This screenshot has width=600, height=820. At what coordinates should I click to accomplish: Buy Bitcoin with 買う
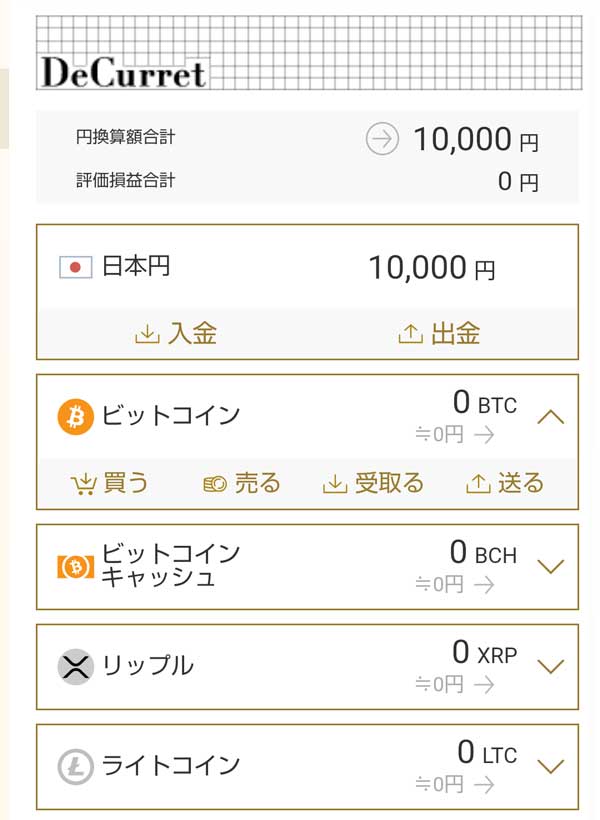tap(110, 484)
